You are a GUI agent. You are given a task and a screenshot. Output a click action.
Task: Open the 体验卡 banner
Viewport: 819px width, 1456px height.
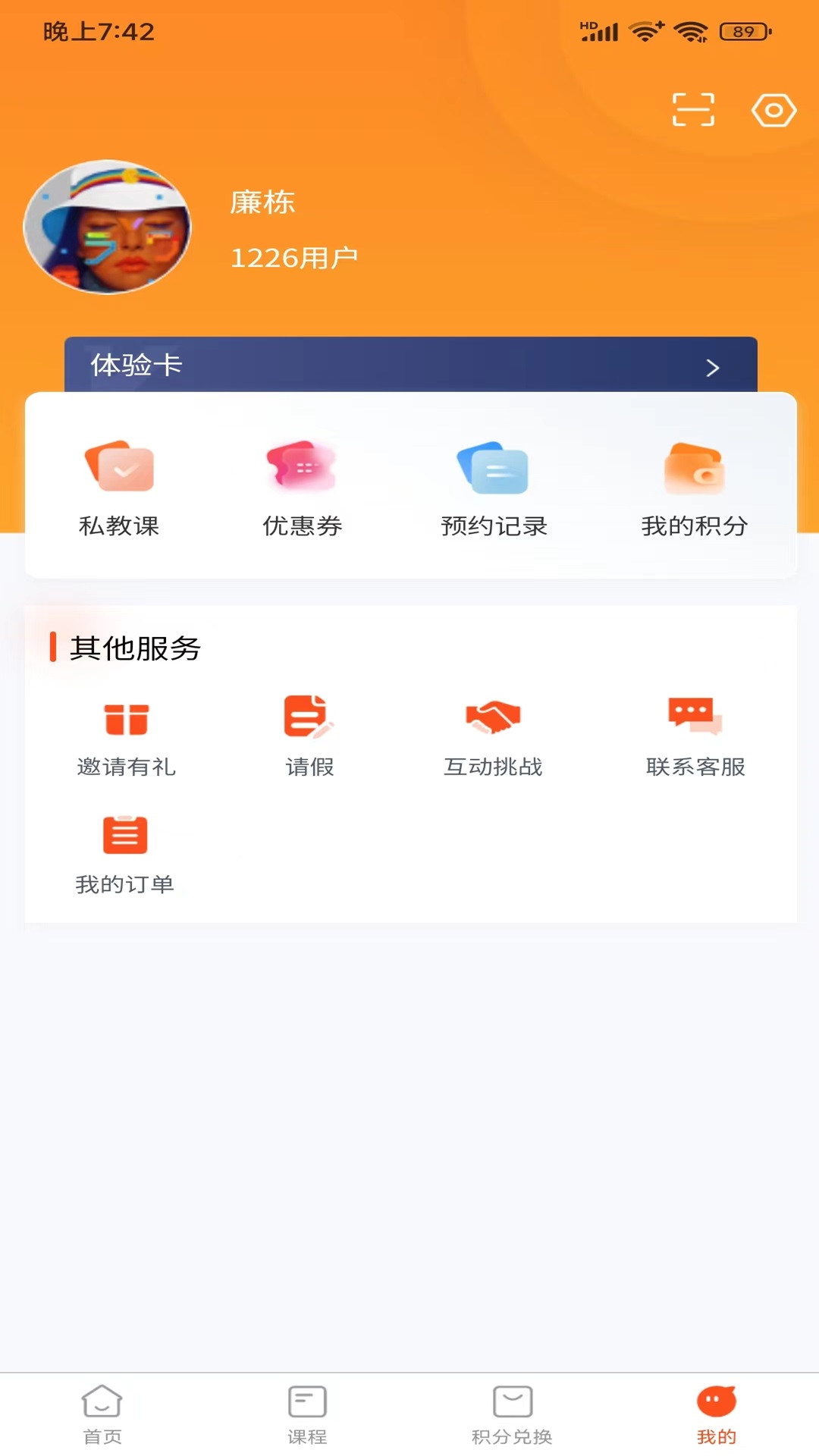[x=410, y=366]
